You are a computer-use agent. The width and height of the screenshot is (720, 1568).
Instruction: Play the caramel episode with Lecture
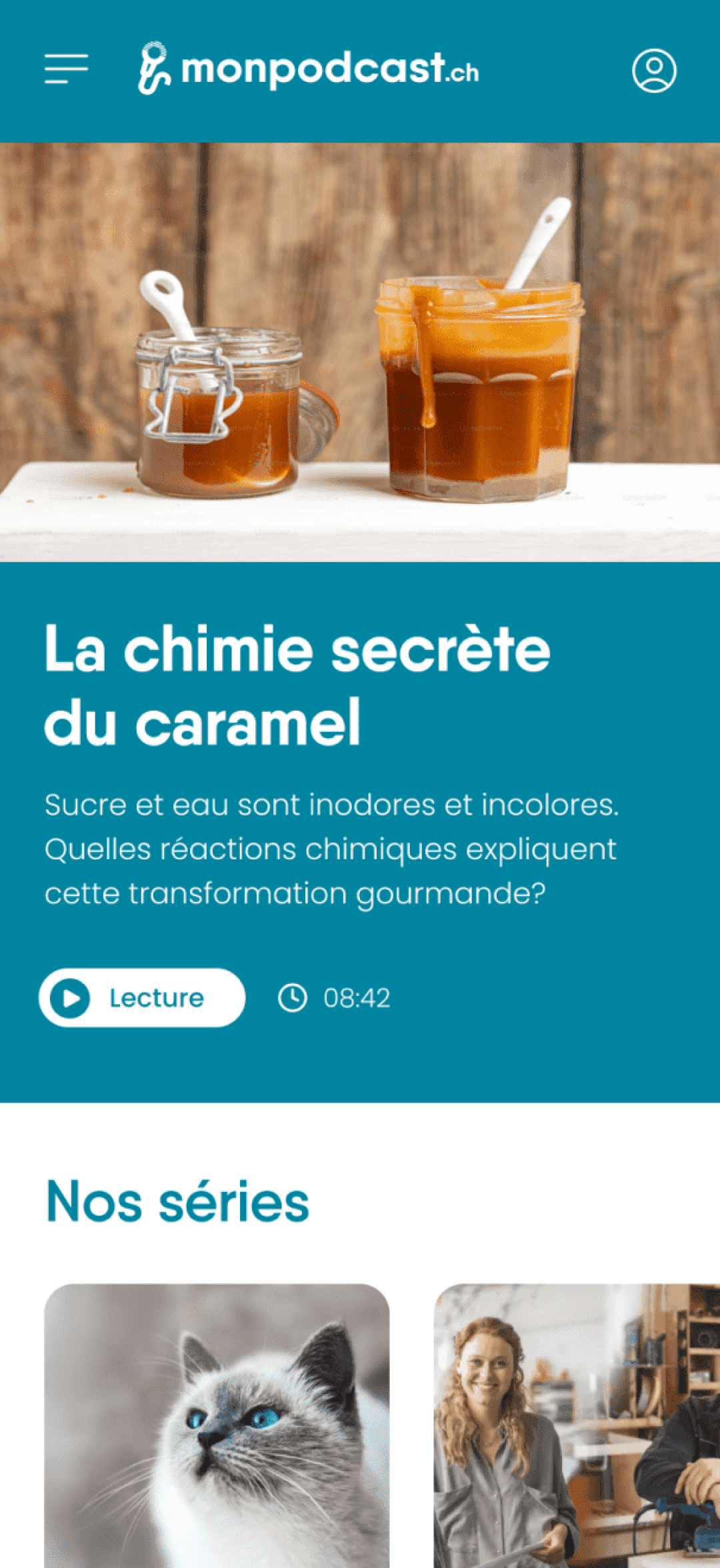pos(142,997)
